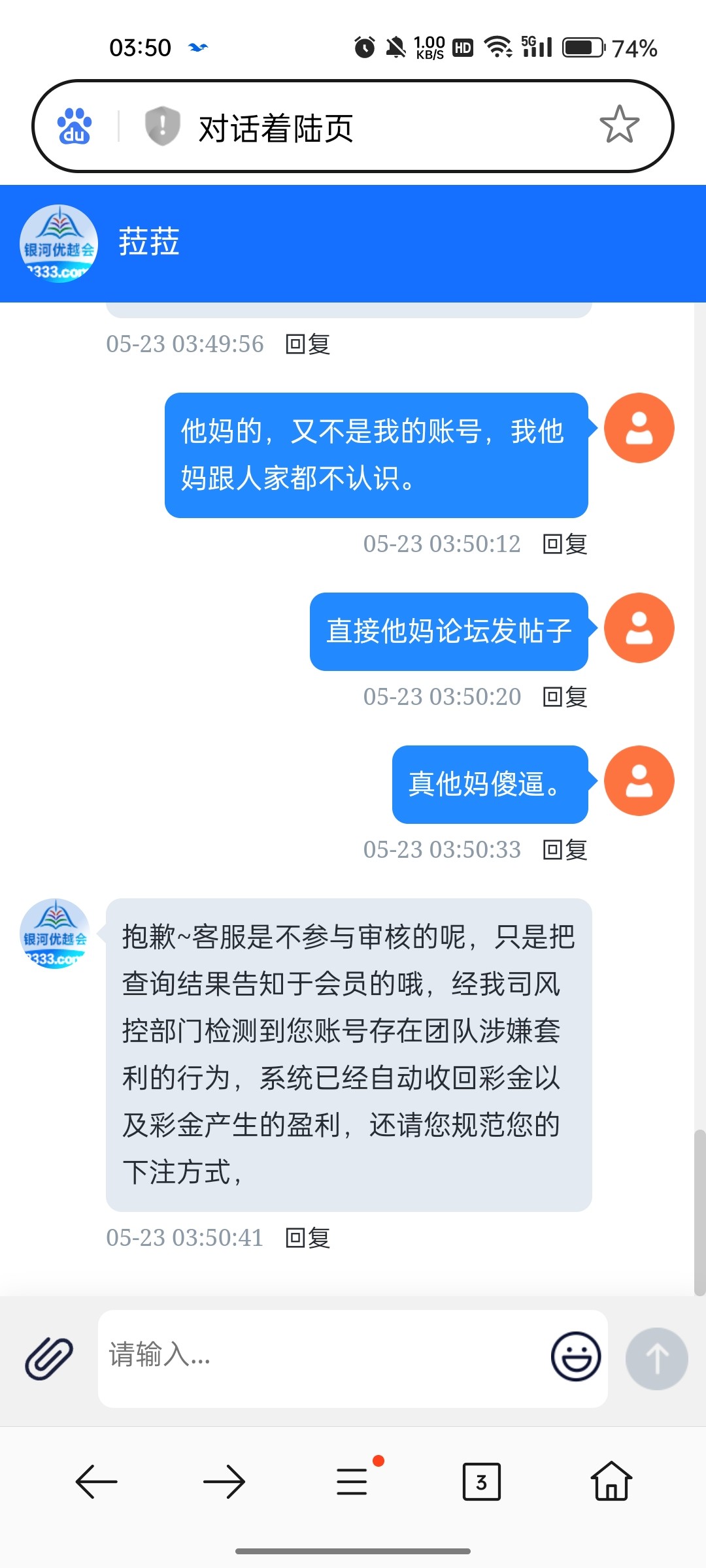The image size is (706, 1568).
Task: Go to the browser home page
Action: tap(611, 1480)
